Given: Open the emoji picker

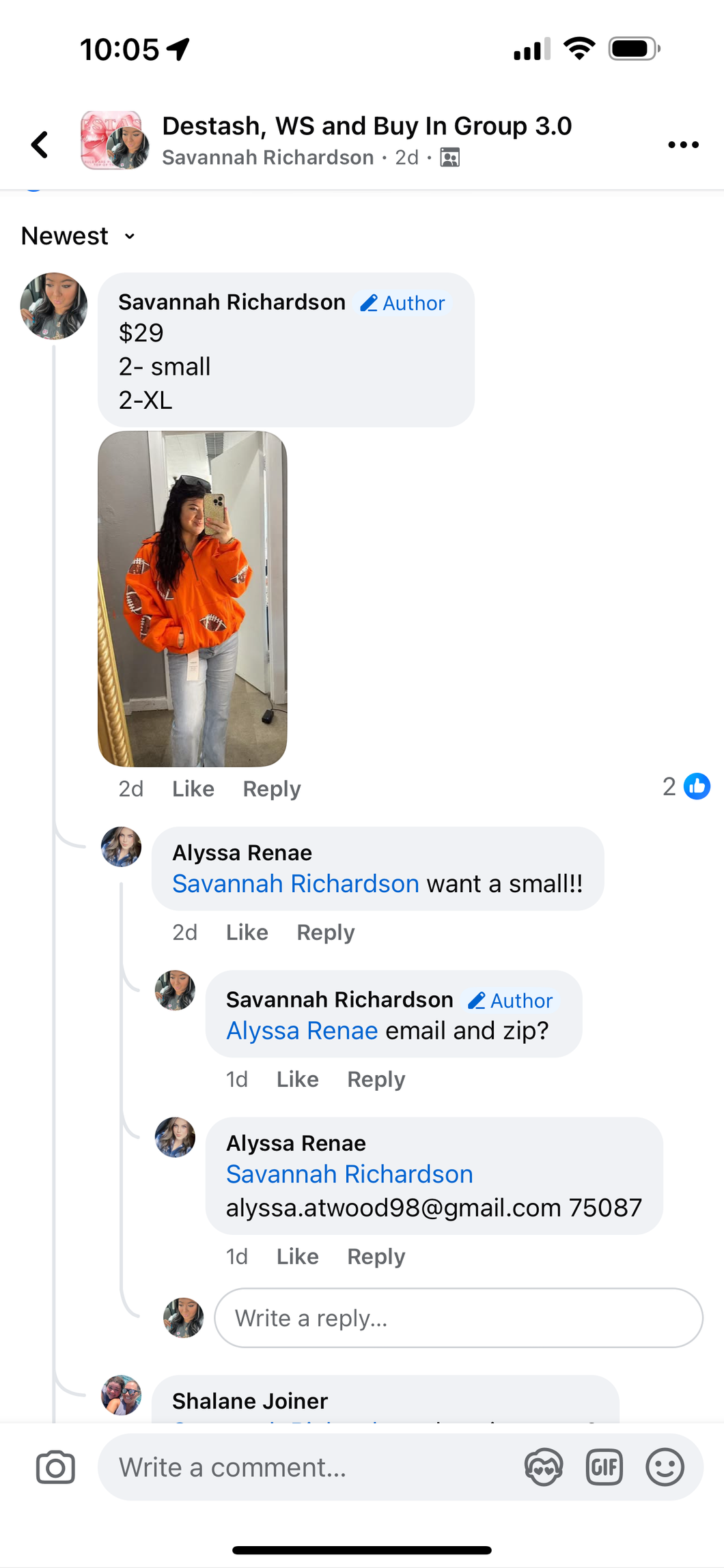Looking at the screenshot, I should tap(665, 1467).
